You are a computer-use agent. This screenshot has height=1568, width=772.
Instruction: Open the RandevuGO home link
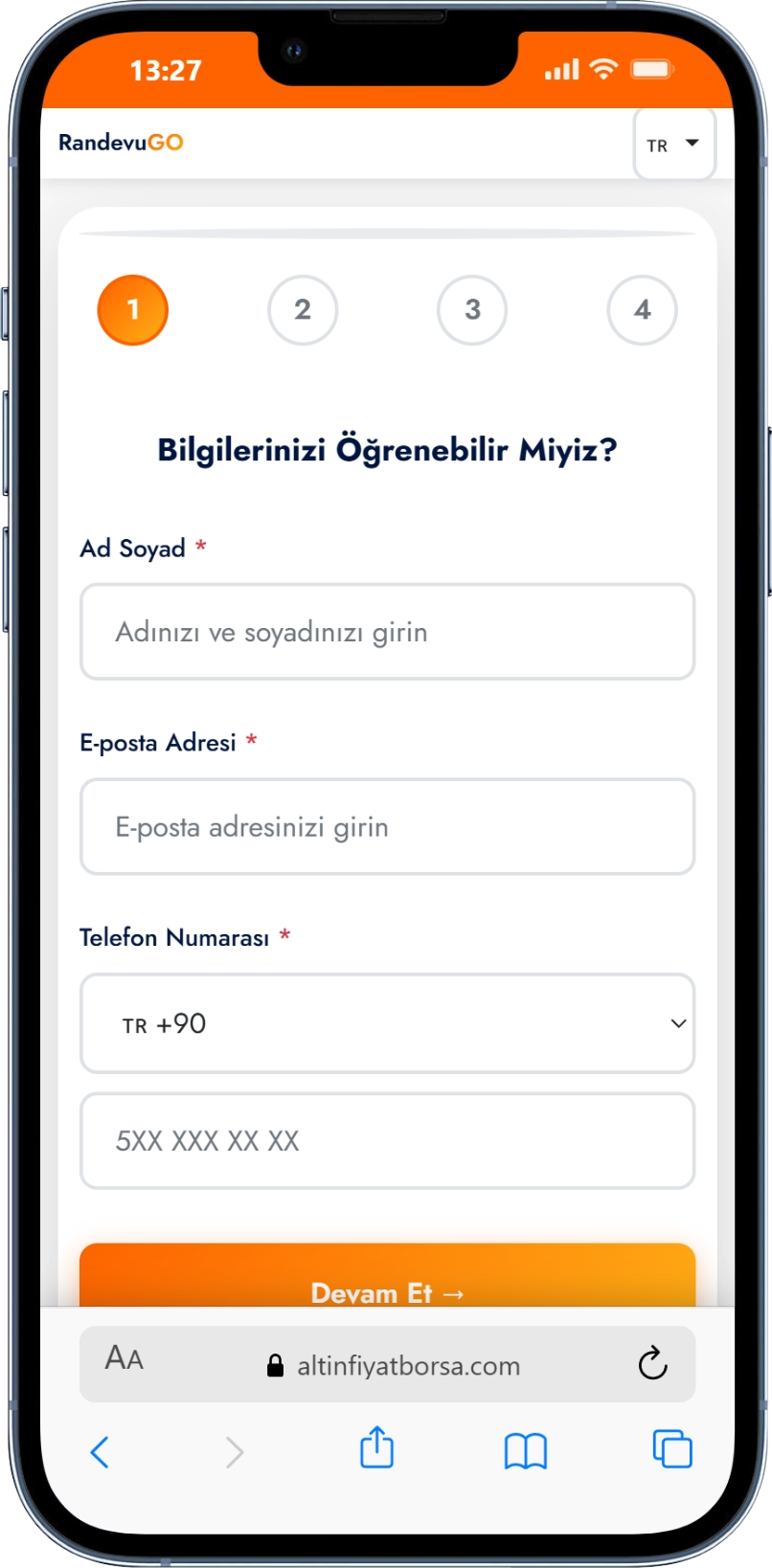pos(121,143)
